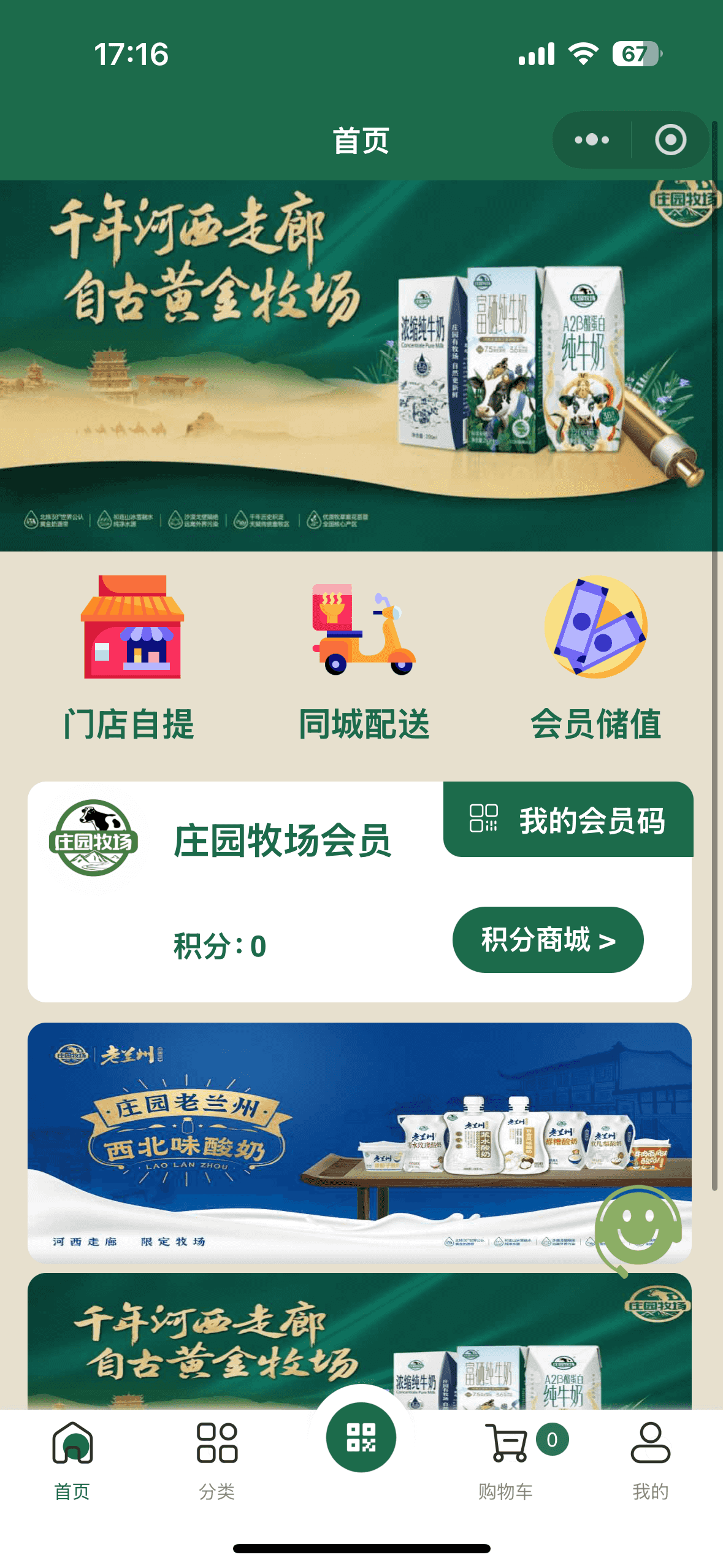Select 门店自提 store pickup

point(131,658)
